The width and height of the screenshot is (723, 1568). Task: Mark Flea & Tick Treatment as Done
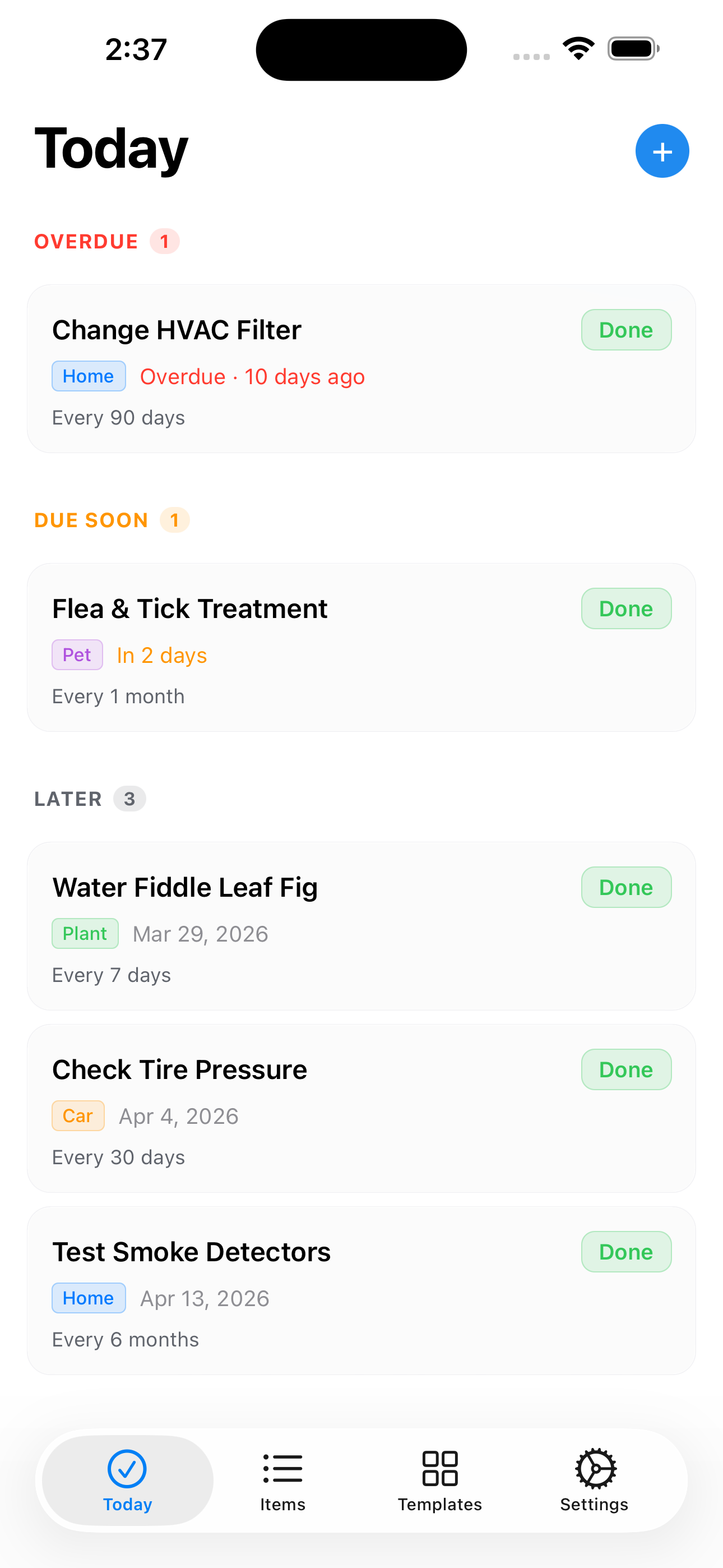click(x=625, y=608)
